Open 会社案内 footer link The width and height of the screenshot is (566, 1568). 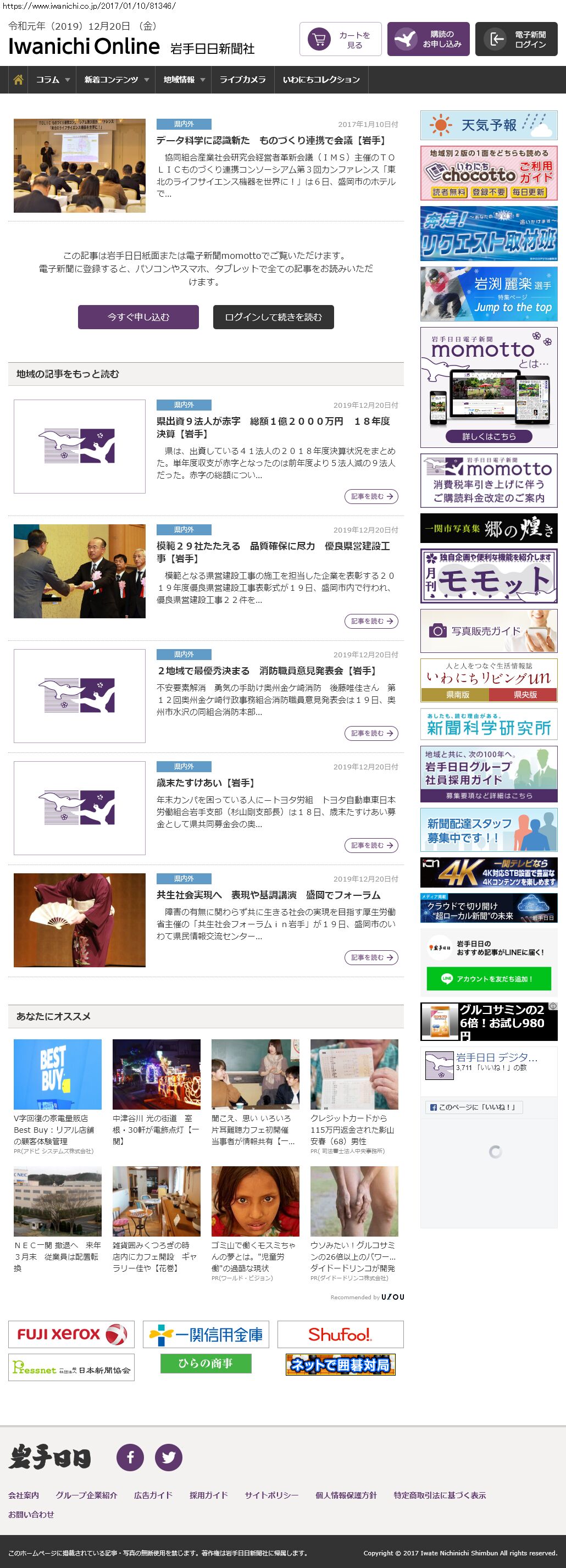click(x=24, y=1495)
